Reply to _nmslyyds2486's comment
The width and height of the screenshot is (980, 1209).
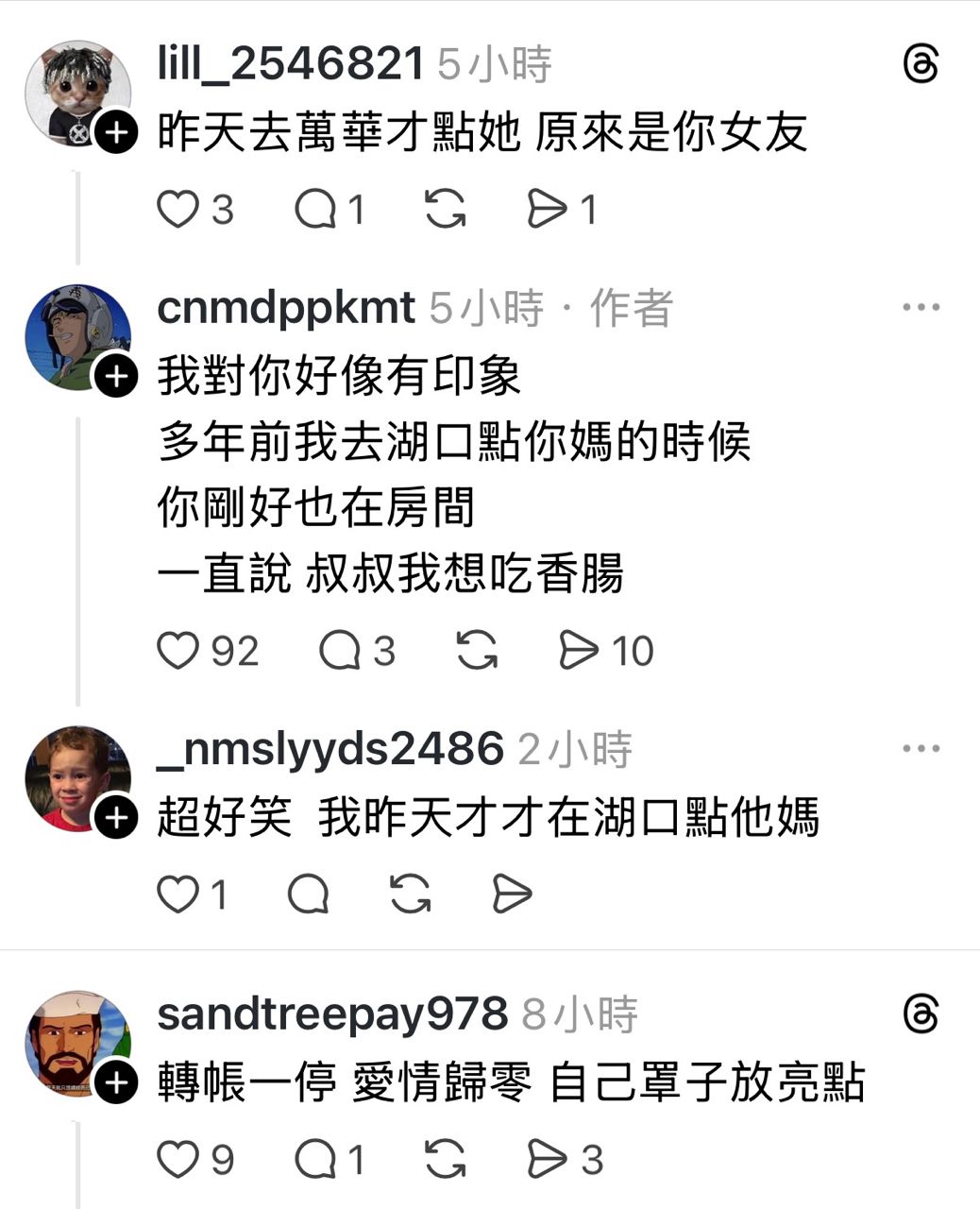tap(308, 894)
